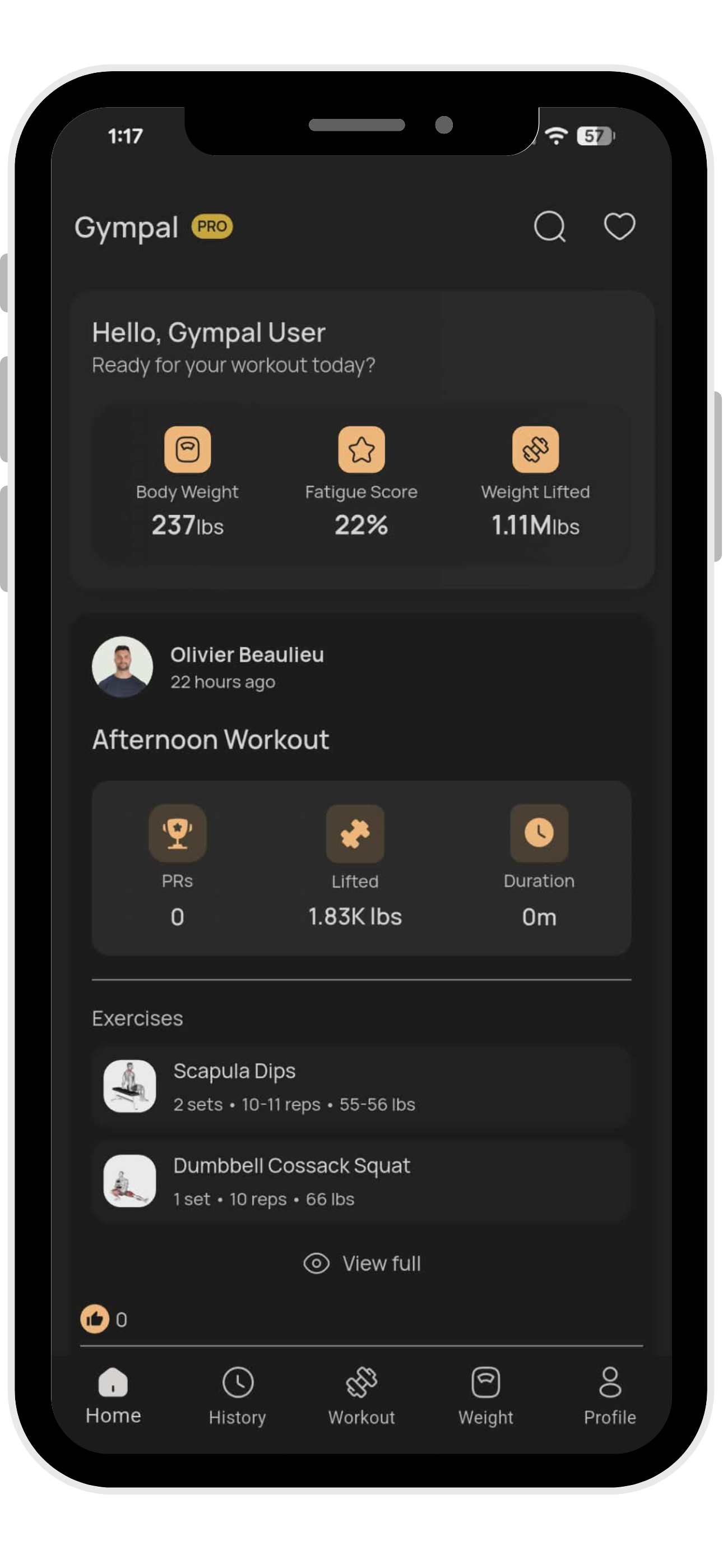Open Olivier Beaulieu's profile picture

pos(122,667)
